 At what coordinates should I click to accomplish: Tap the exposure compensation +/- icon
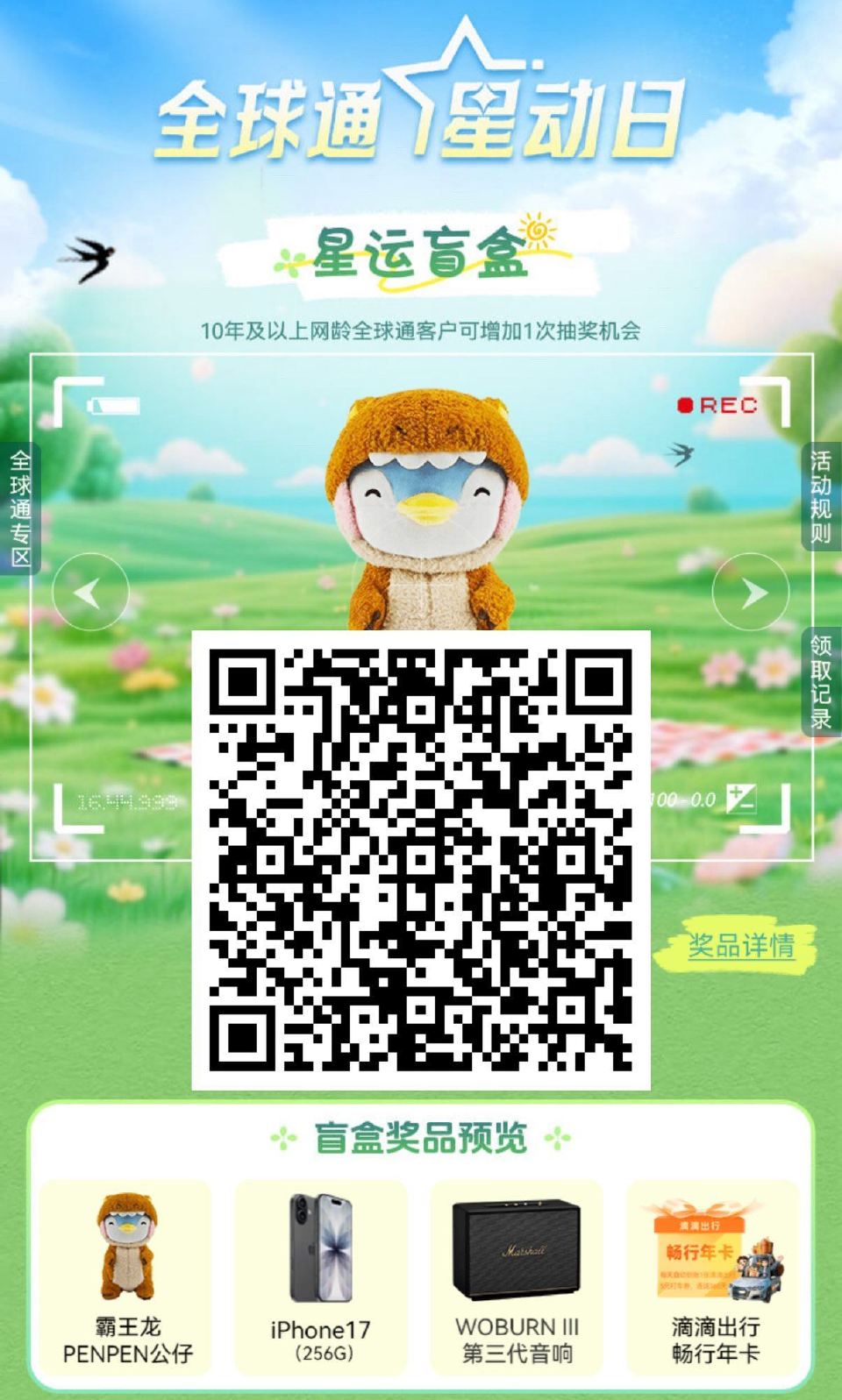742,798
